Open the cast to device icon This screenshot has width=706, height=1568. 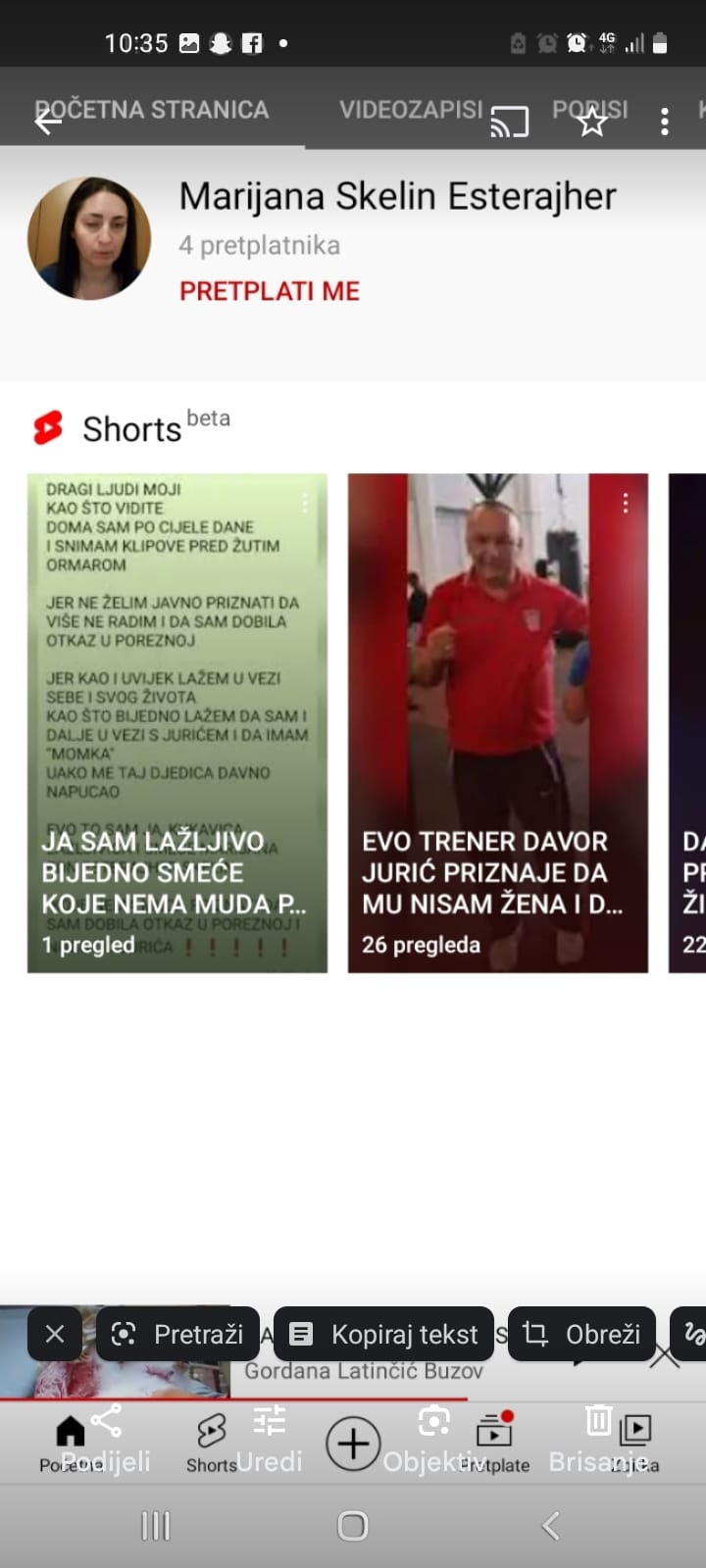(x=510, y=122)
